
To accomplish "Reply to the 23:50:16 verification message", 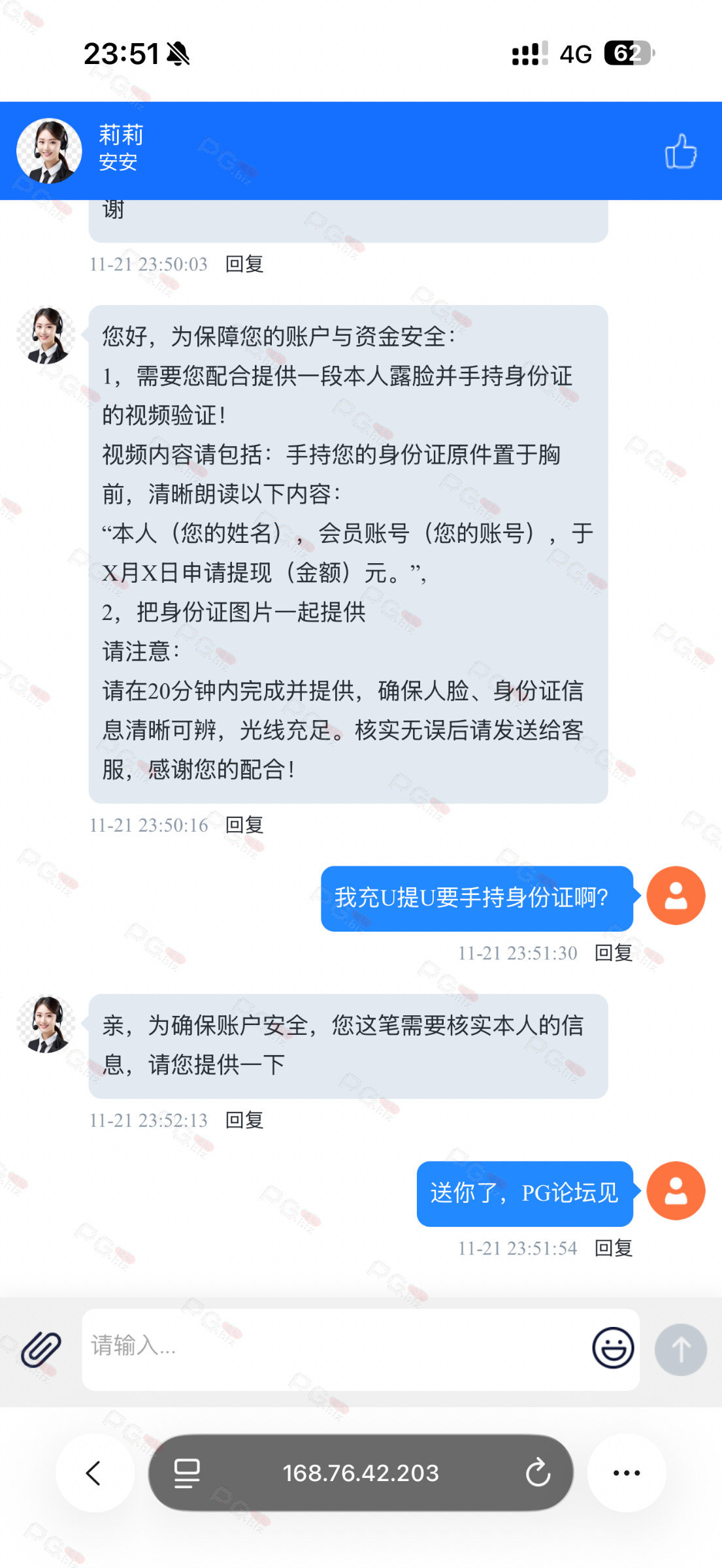I will [244, 825].
